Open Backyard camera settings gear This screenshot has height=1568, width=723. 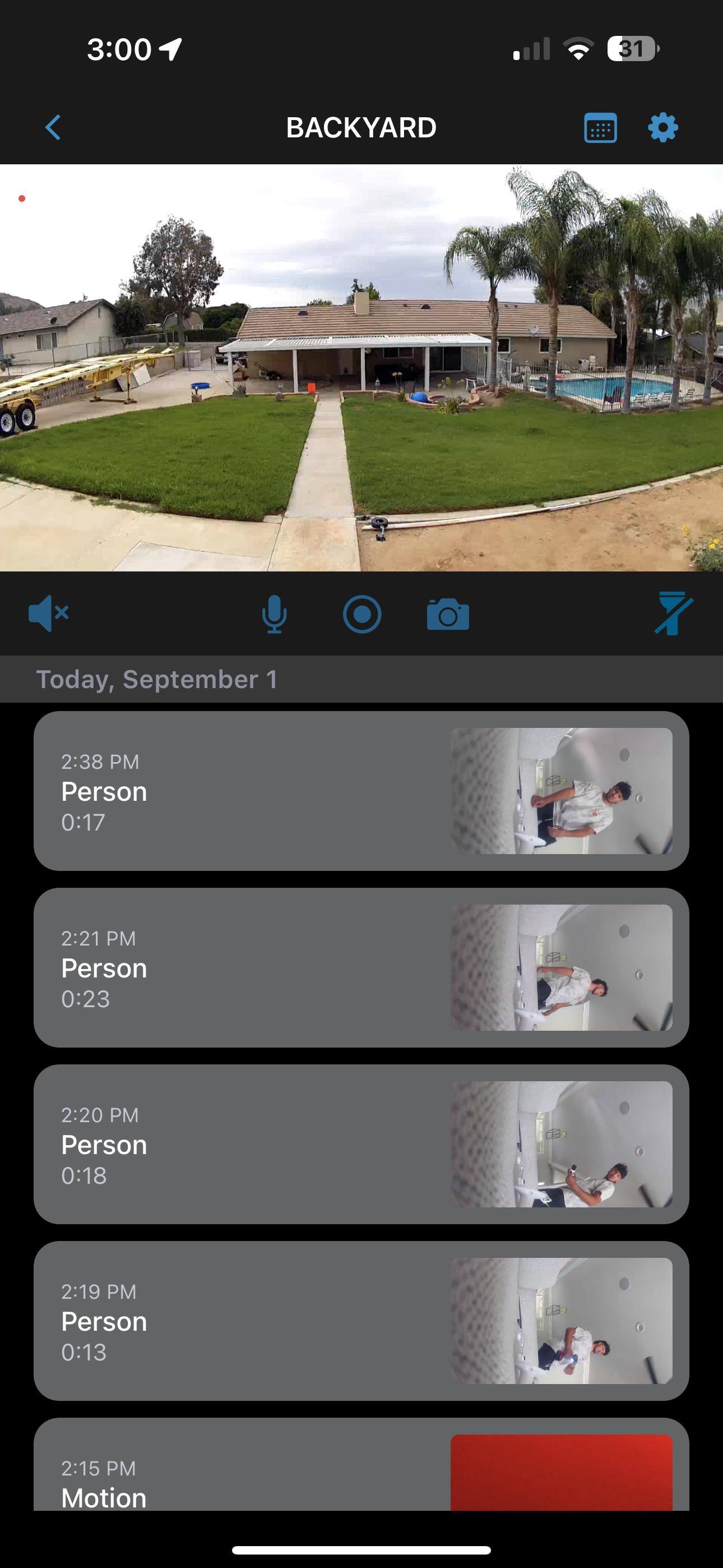pyautogui.click(x=662, y=128)
